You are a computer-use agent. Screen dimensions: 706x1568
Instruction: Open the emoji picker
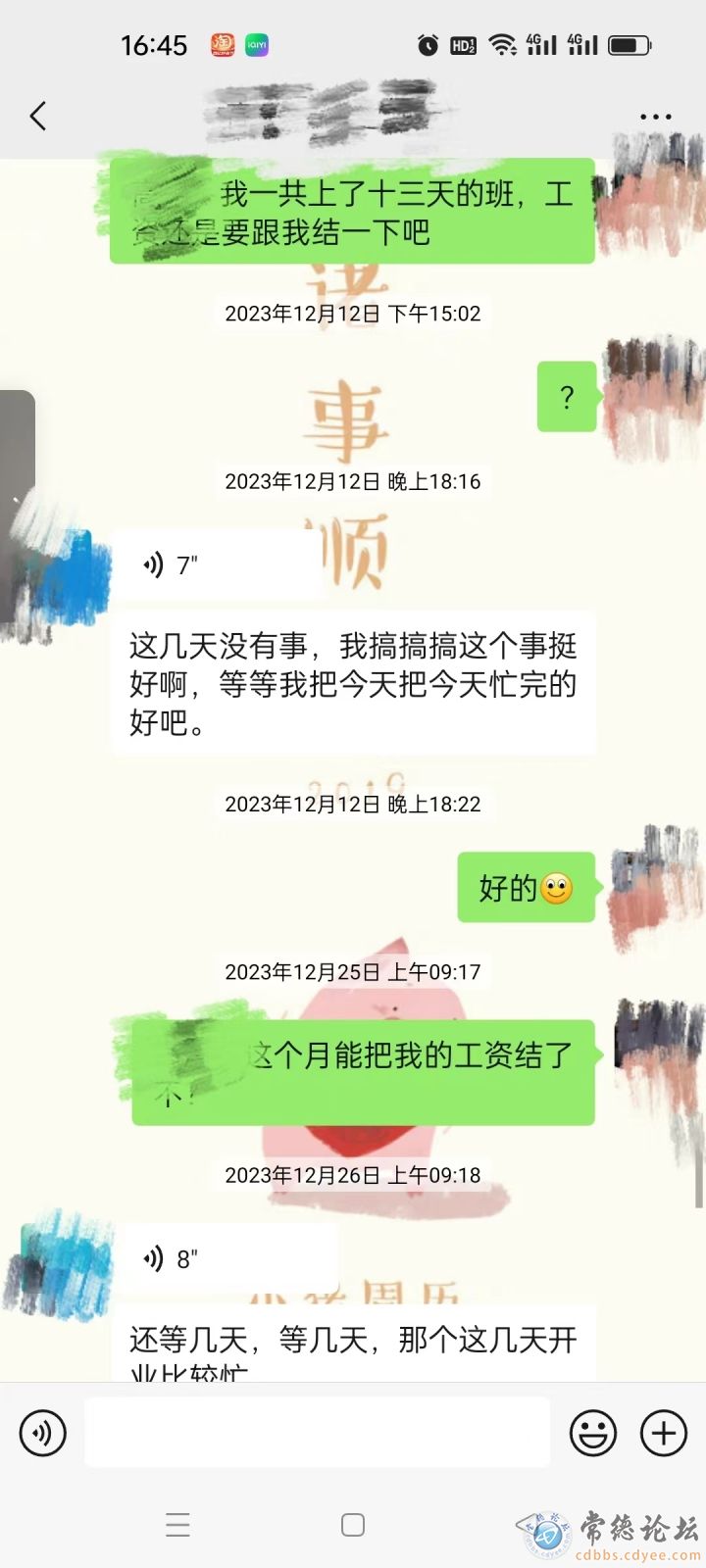[x=593, y=1433]
